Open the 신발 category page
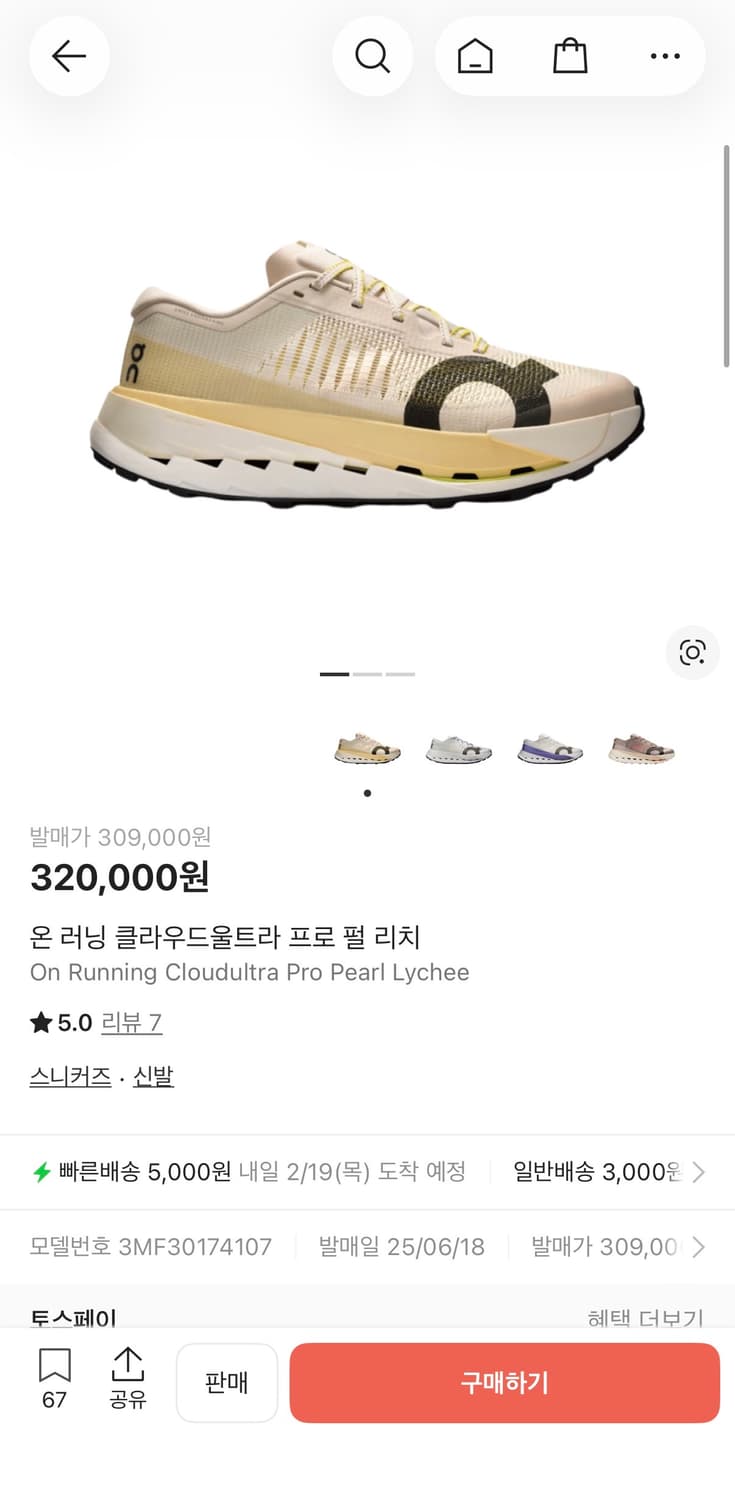The height and width of the screenshot is (1500, 735). tap(153, 1076)
